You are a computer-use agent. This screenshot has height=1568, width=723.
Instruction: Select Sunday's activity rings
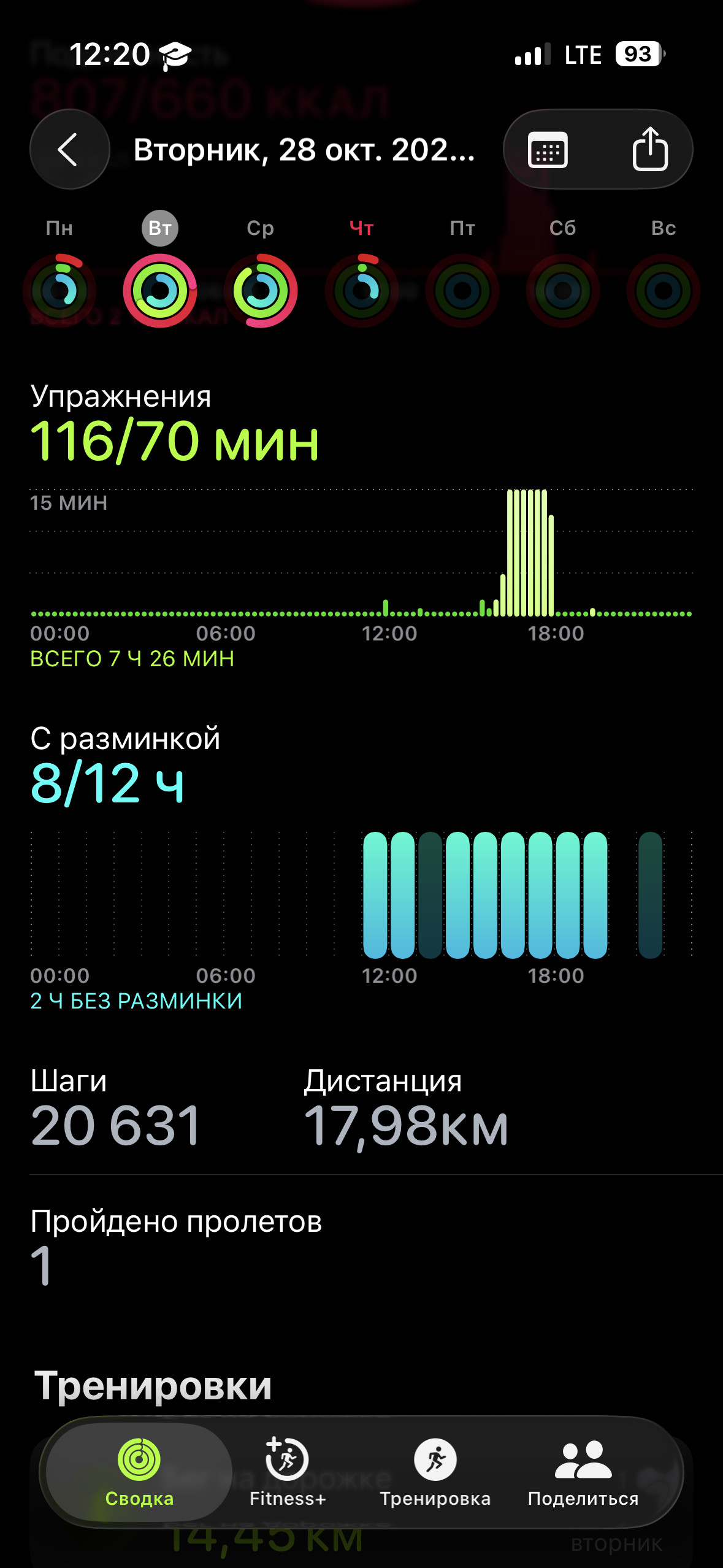click(x=664, y=290)
